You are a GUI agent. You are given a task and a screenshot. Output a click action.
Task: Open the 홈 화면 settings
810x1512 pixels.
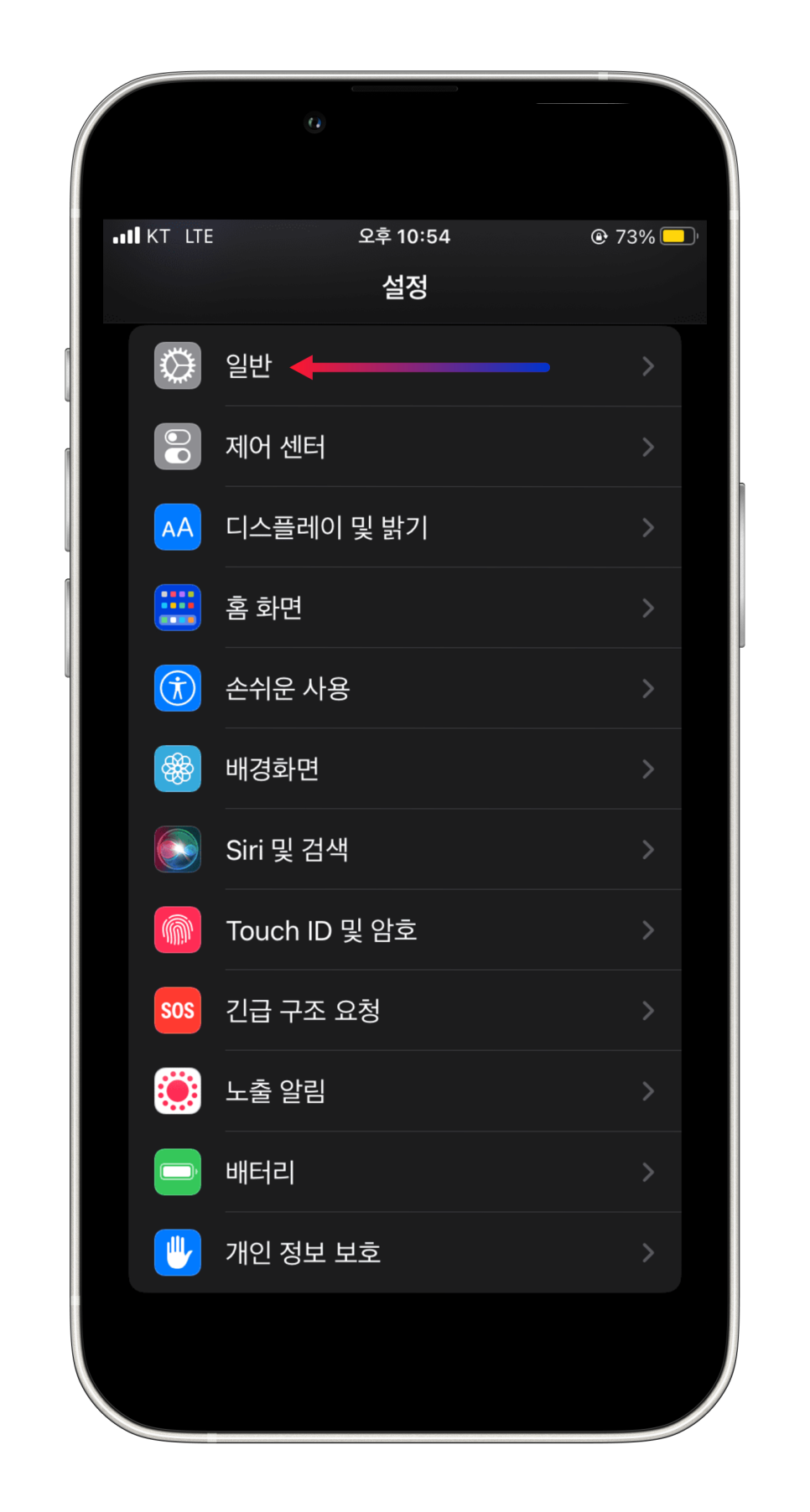405,608
